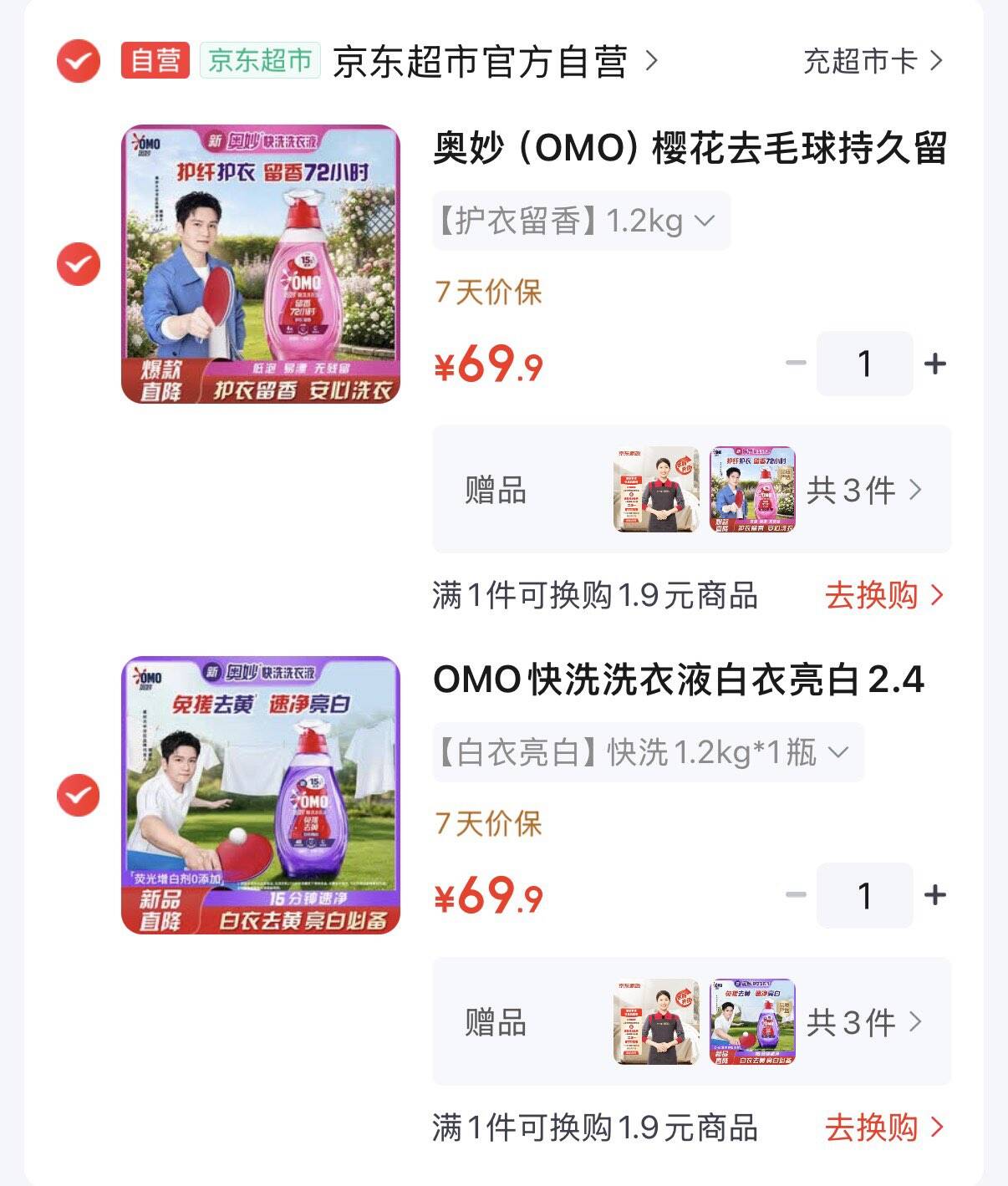
Task: Expand the 【护衣留香】1.2kg spec dropdown
Action: tap(581, 221)
